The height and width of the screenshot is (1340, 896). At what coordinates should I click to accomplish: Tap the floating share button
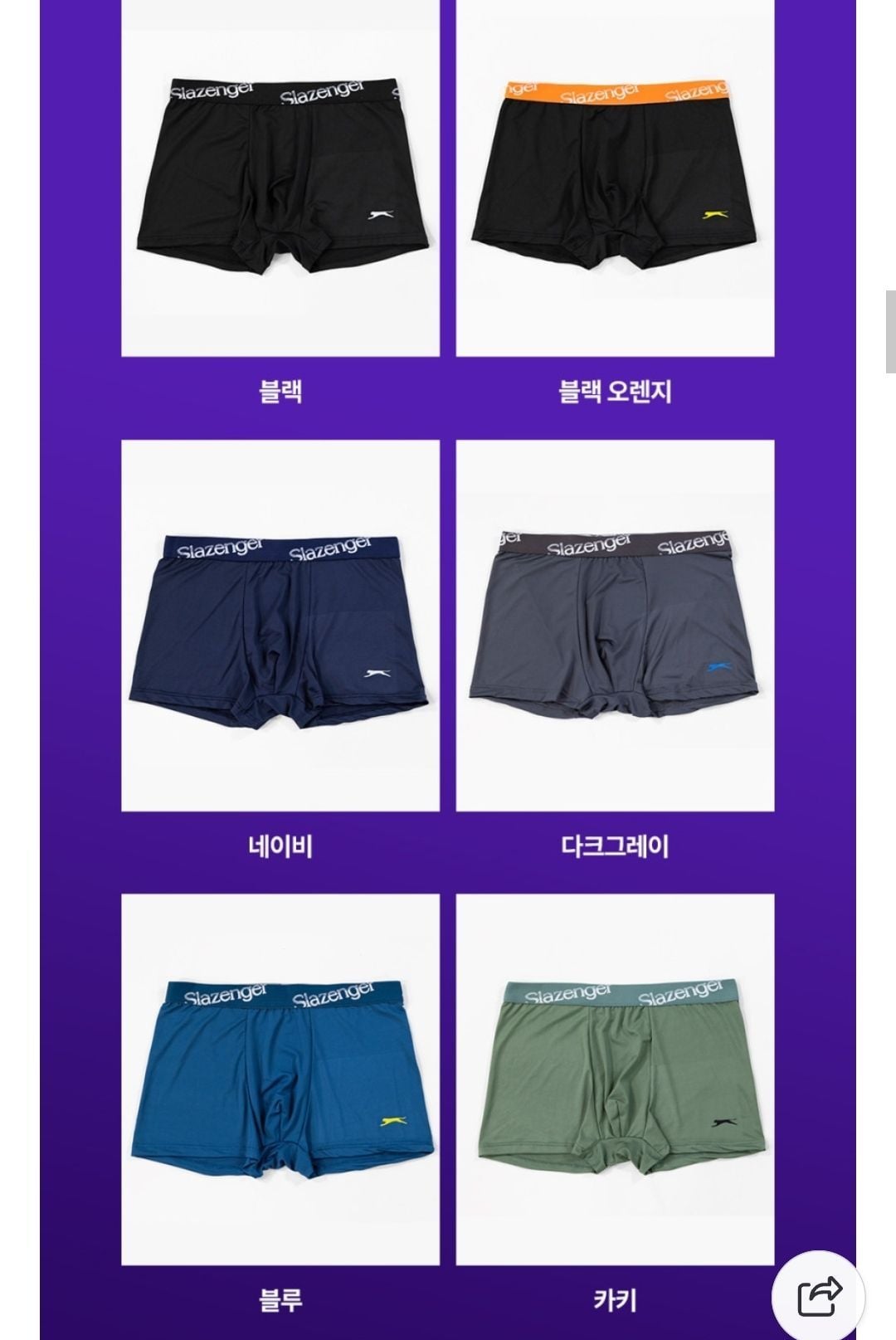coord(818,1295)
